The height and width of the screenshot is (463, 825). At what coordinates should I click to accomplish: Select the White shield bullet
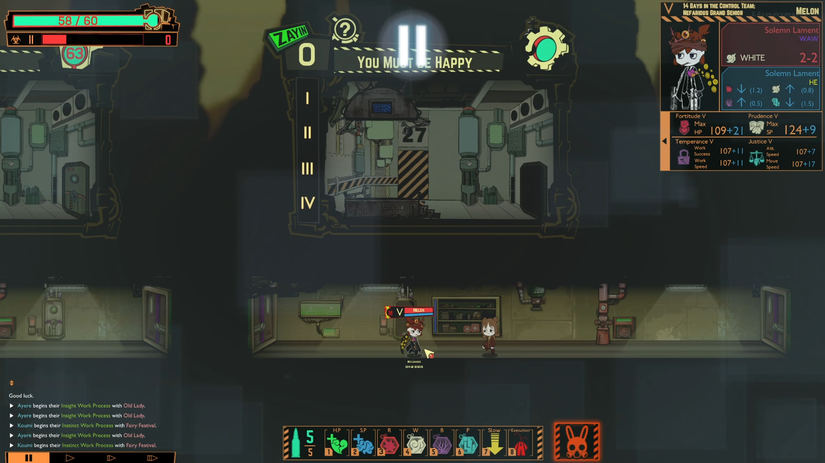click(x=415, y=442)
